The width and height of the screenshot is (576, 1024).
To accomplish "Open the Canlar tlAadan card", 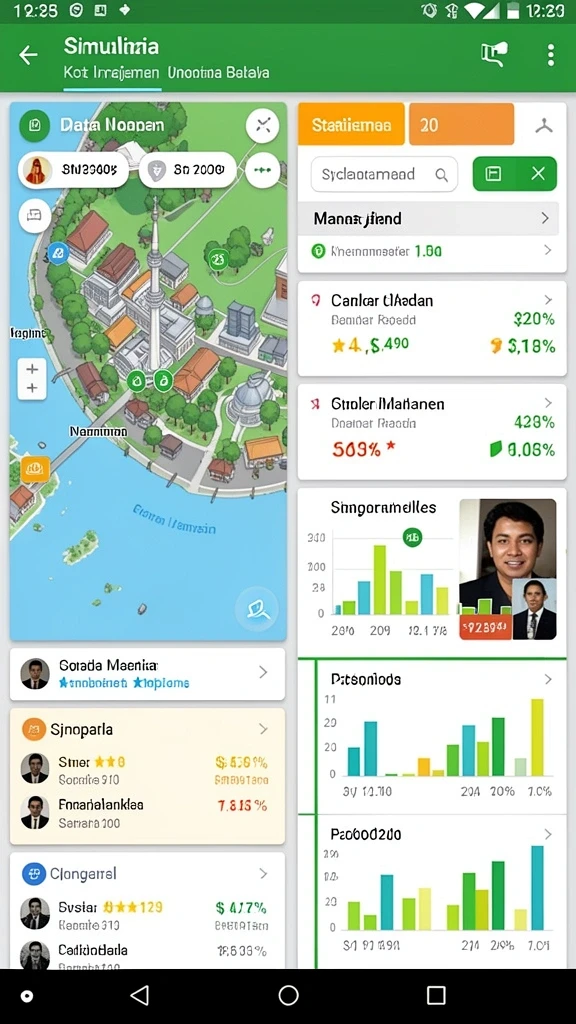I will [432, 328].
